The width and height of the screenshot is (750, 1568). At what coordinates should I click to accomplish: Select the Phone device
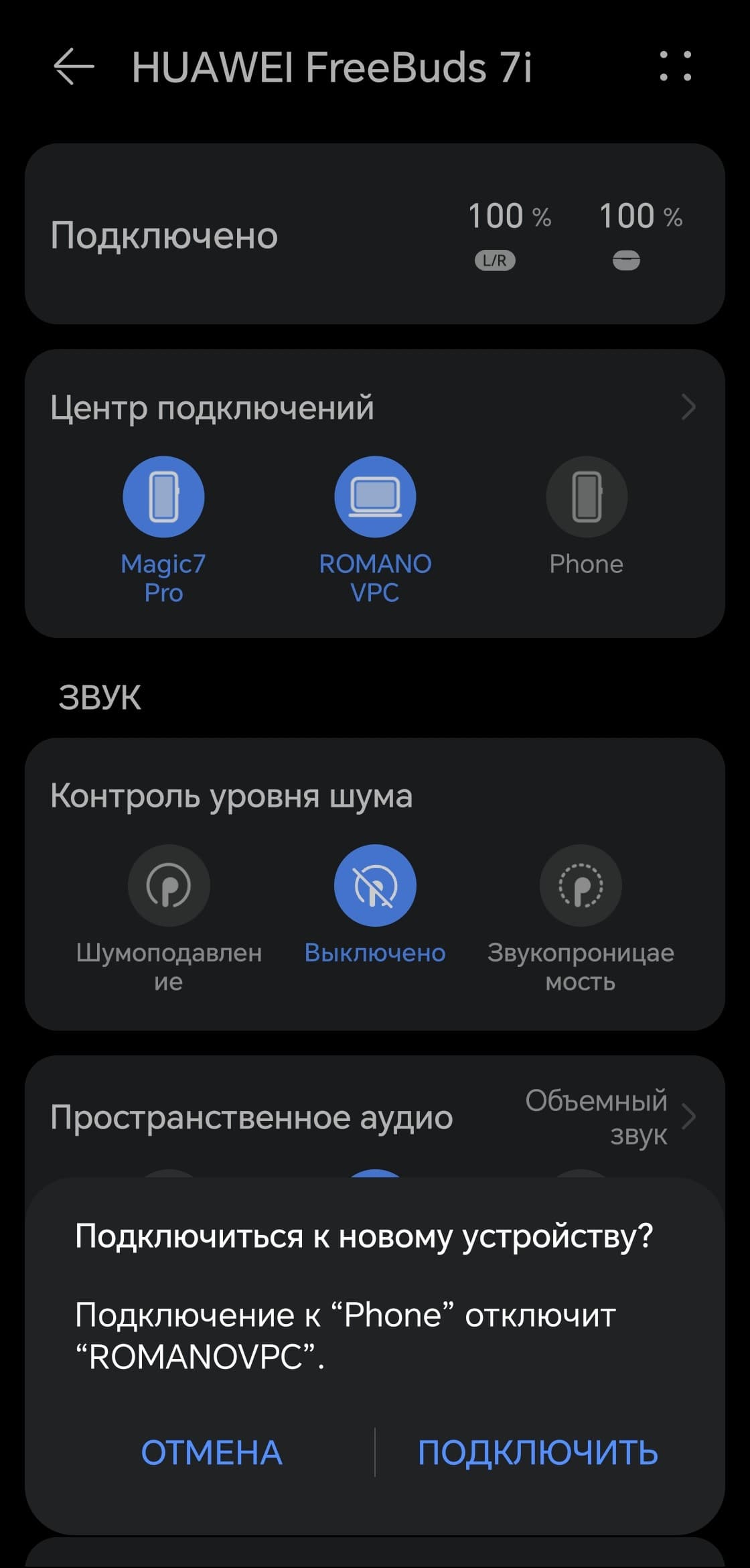pyautogui.click(x=587, y=497)
